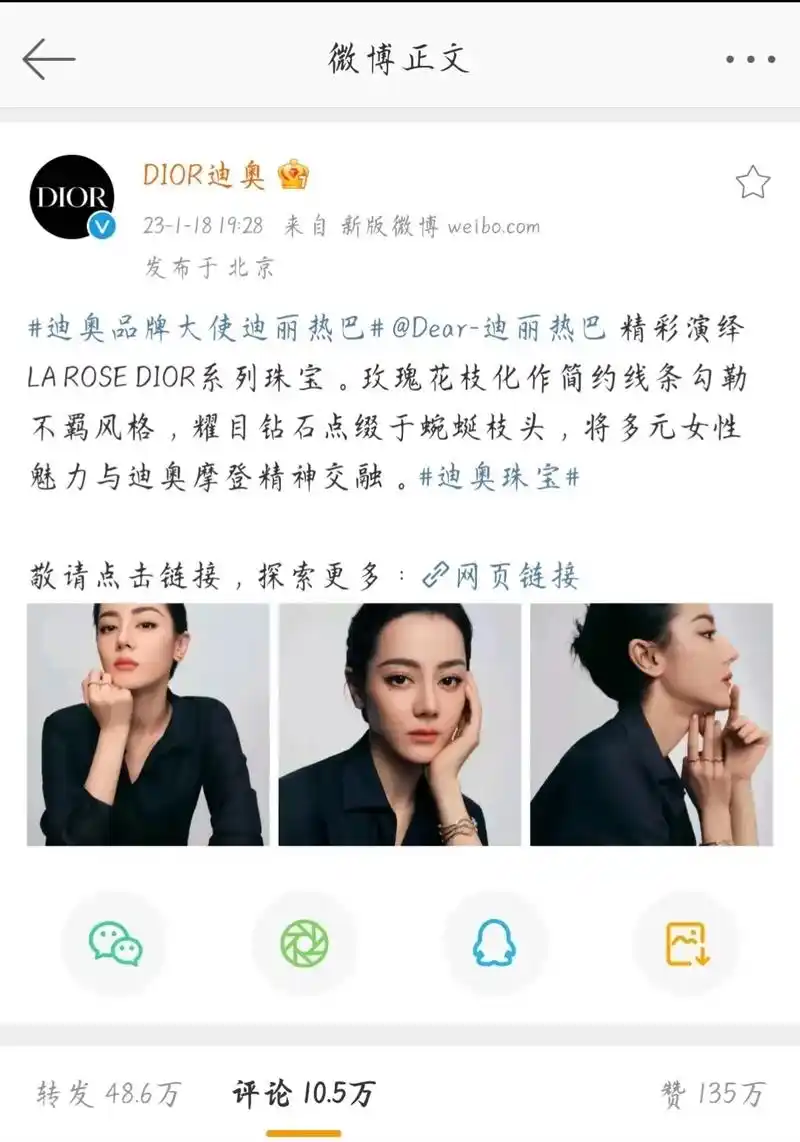Share the post to WeChat Moments
Image resolution: width=800 pixels, height=1142 pixels.
(305, 941)
